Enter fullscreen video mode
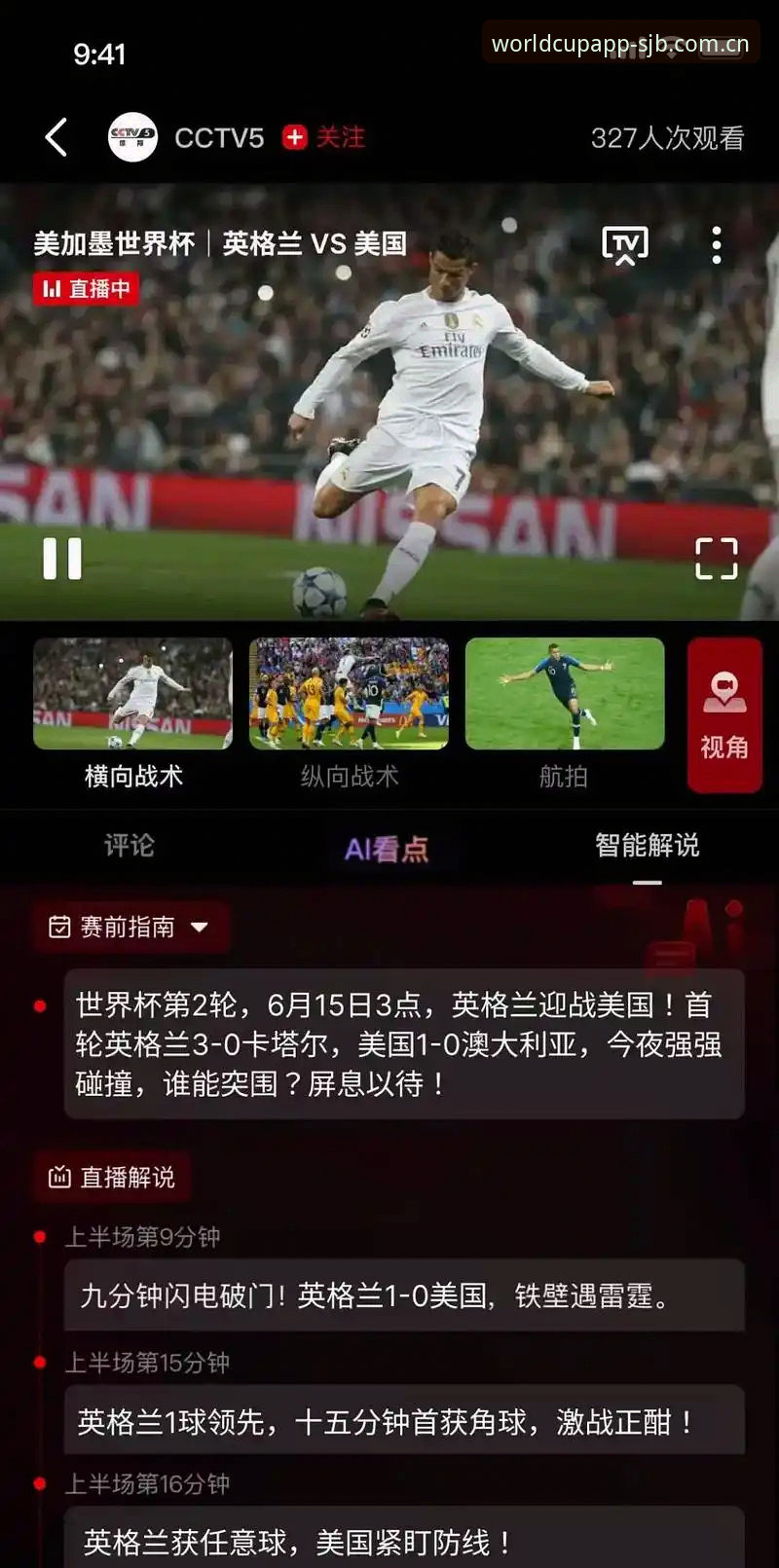The height and width of the screenshot is (1568, 779). pyautogui.click(x=717, y=559)
